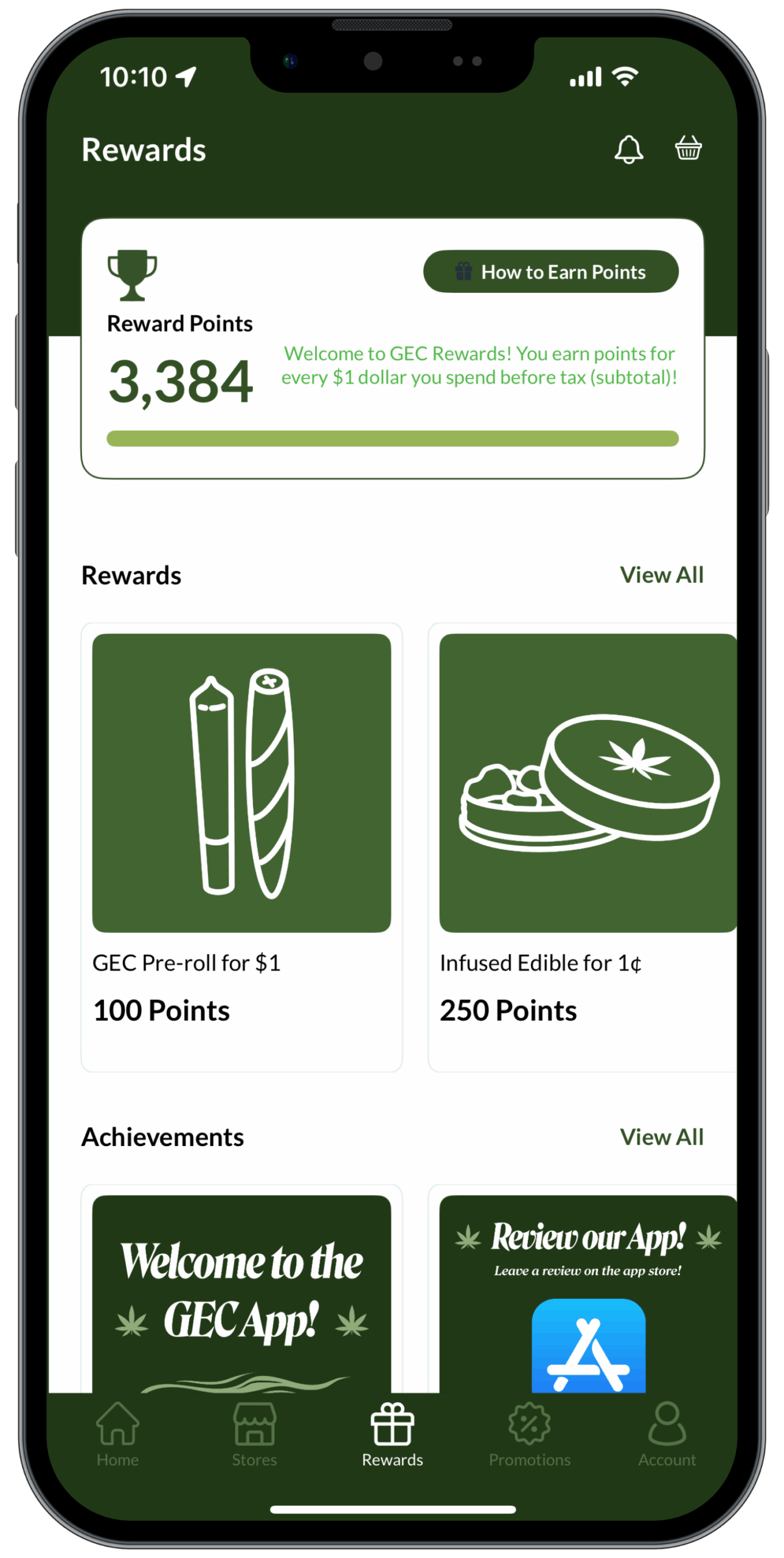784x1558 pixels.
Task: Open the notifications bell
Action: coord(628,149)
